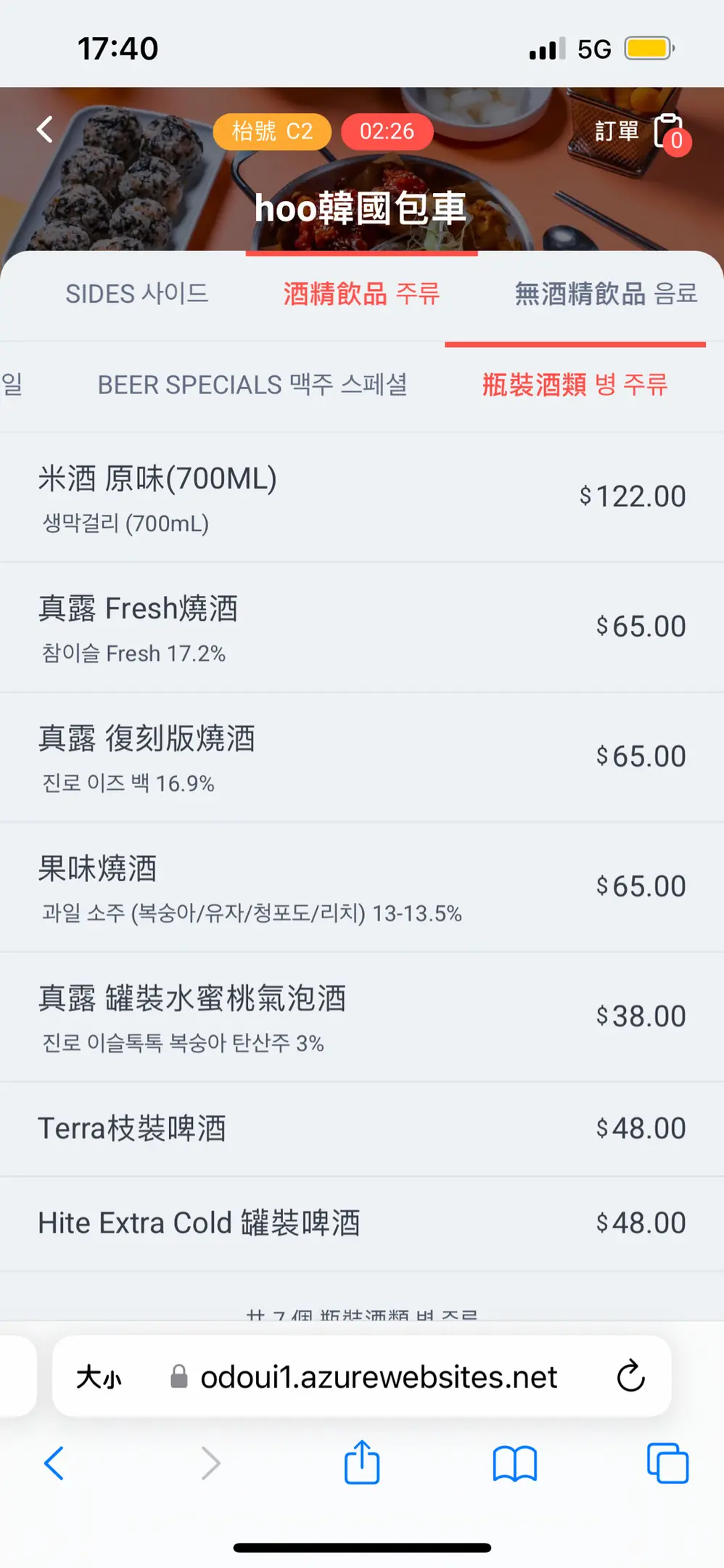724x1568 pixels.
Task: Choose Hite Extra Cold 罐裝啤酒
Action: click(362, 1224)
